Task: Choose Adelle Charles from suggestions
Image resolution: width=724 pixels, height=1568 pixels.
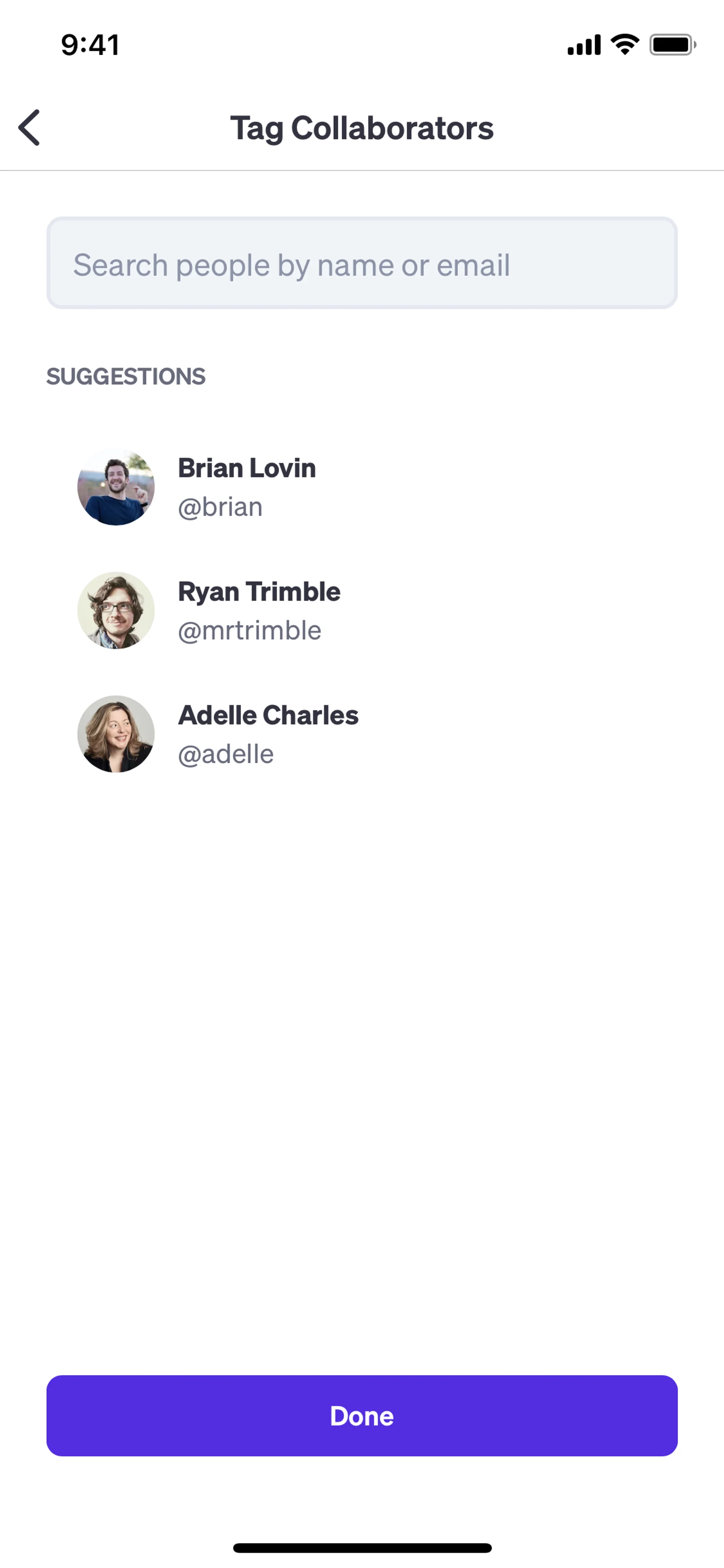Action: pyautogui.click(x=268, y=734)
